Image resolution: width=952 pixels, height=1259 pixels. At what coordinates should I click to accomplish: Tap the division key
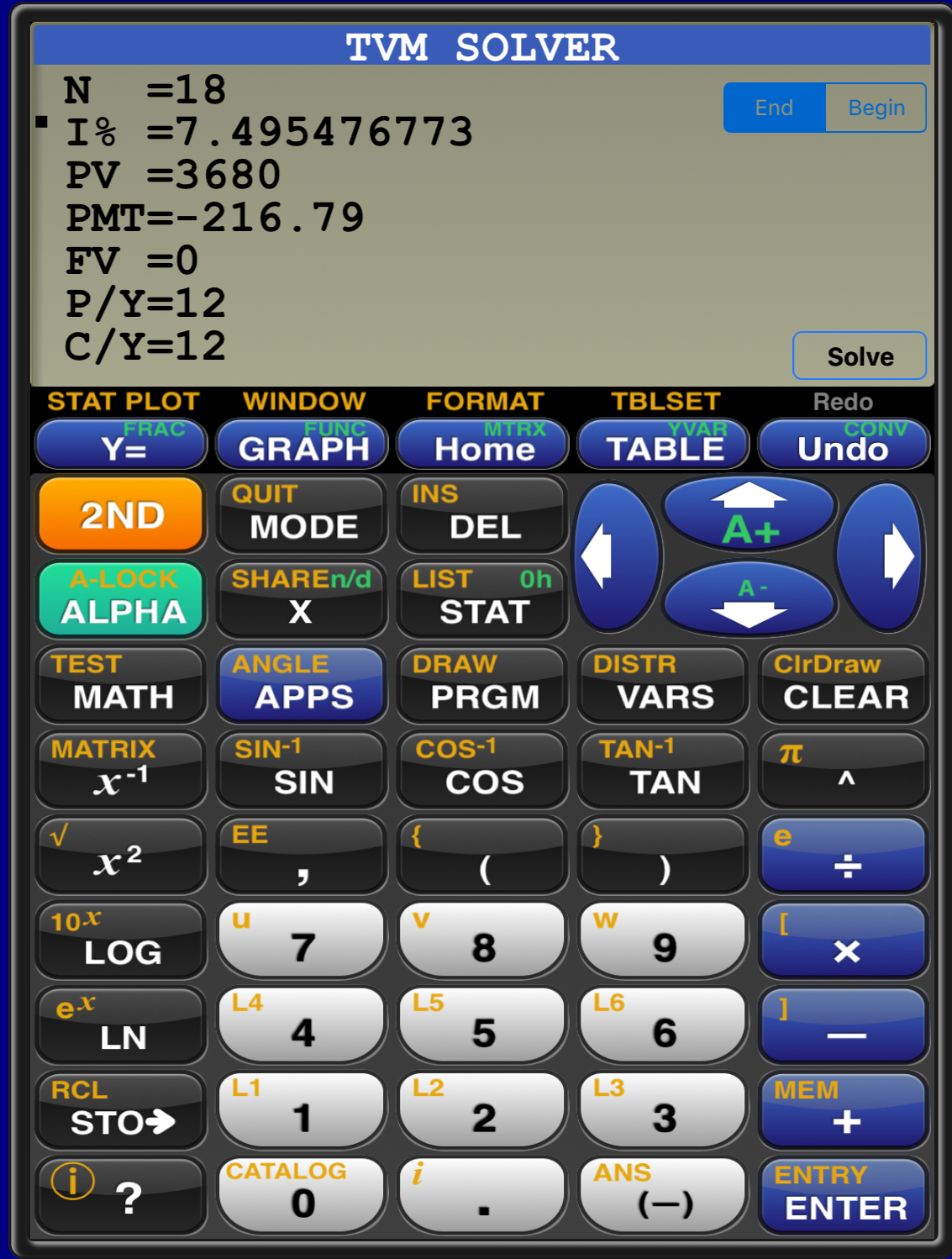844,855
